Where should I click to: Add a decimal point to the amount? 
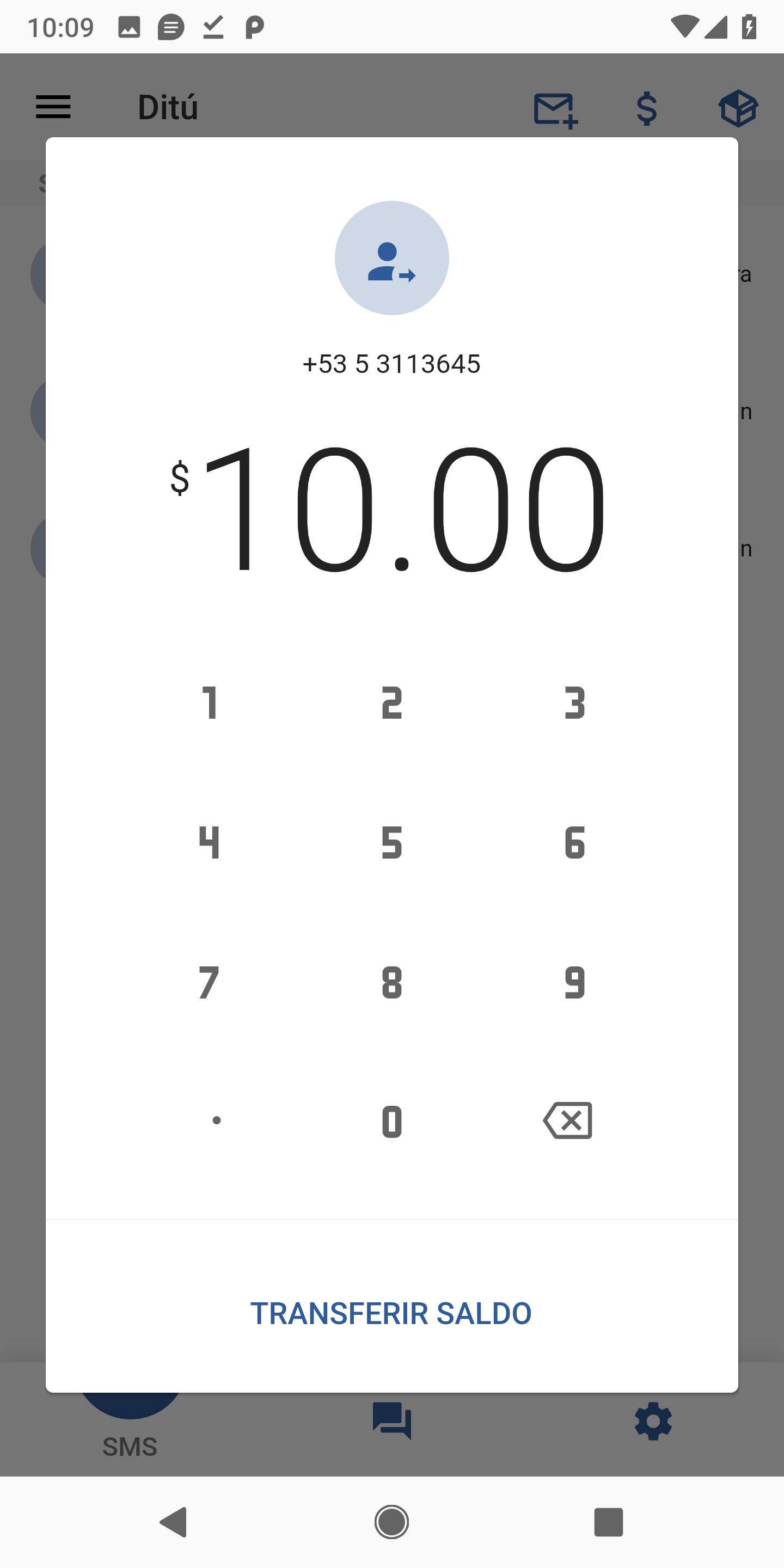point(216,1120)
